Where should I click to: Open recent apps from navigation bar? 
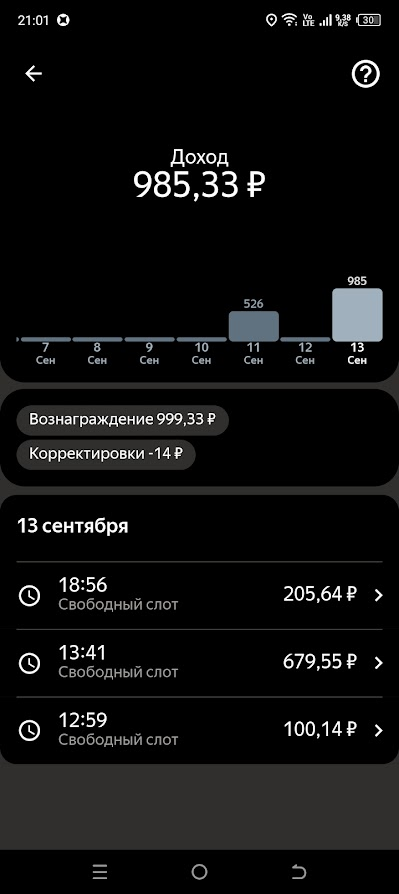(100, 871)
